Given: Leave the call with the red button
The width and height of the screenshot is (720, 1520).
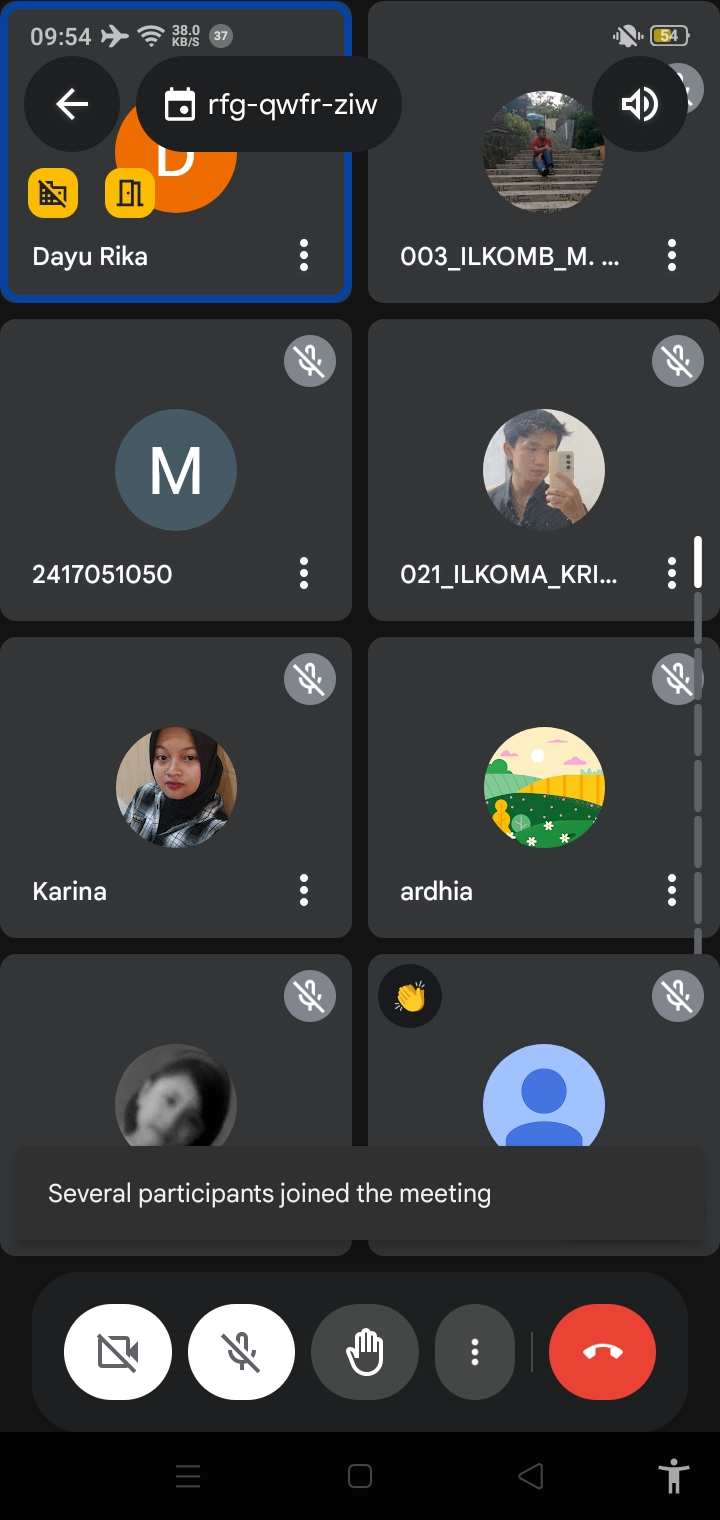Looking at the screenshot, I should 602,1352.
